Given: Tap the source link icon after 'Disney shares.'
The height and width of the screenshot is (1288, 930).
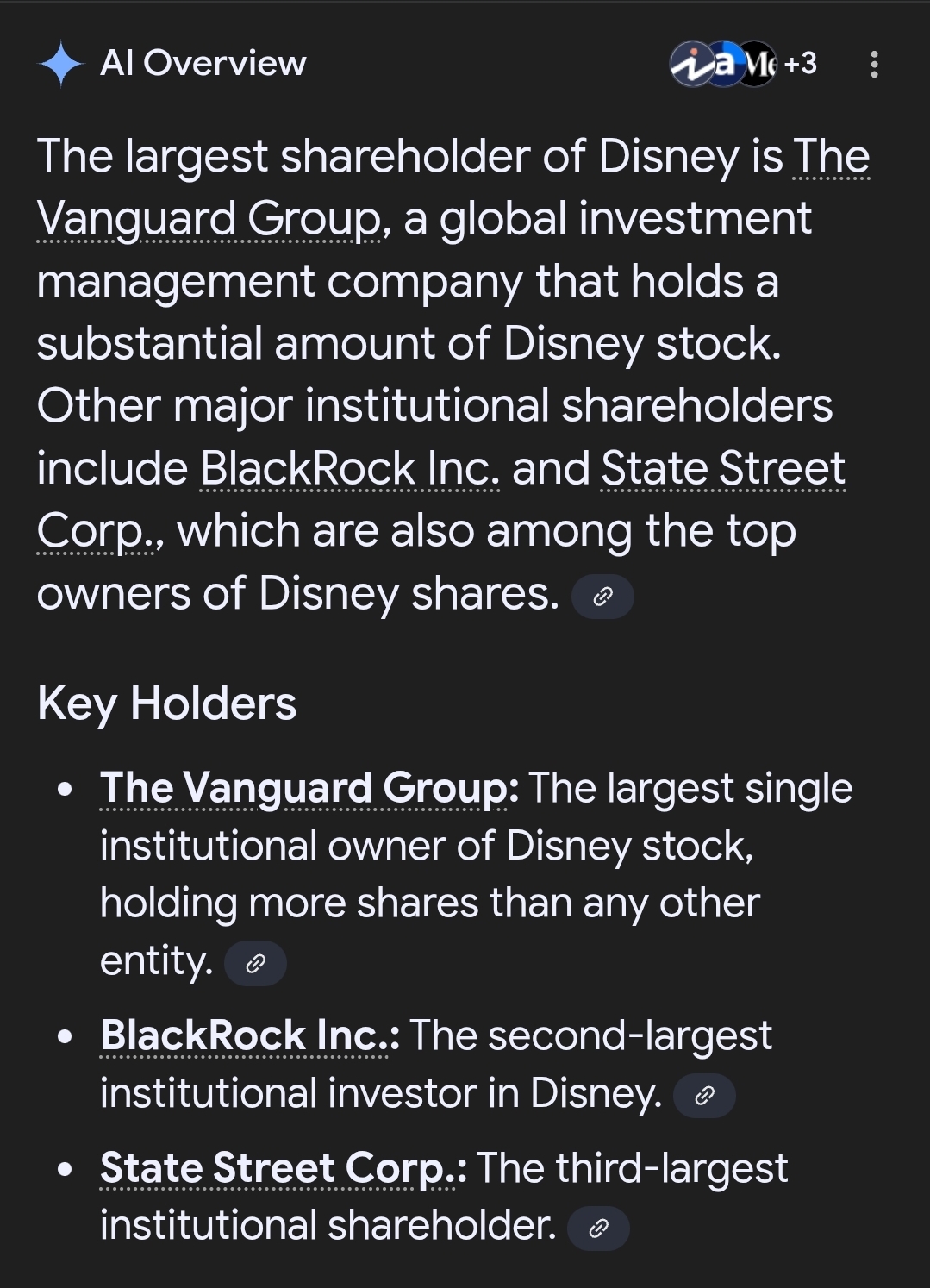Looking at the screenshot, I should pos(602,597).
